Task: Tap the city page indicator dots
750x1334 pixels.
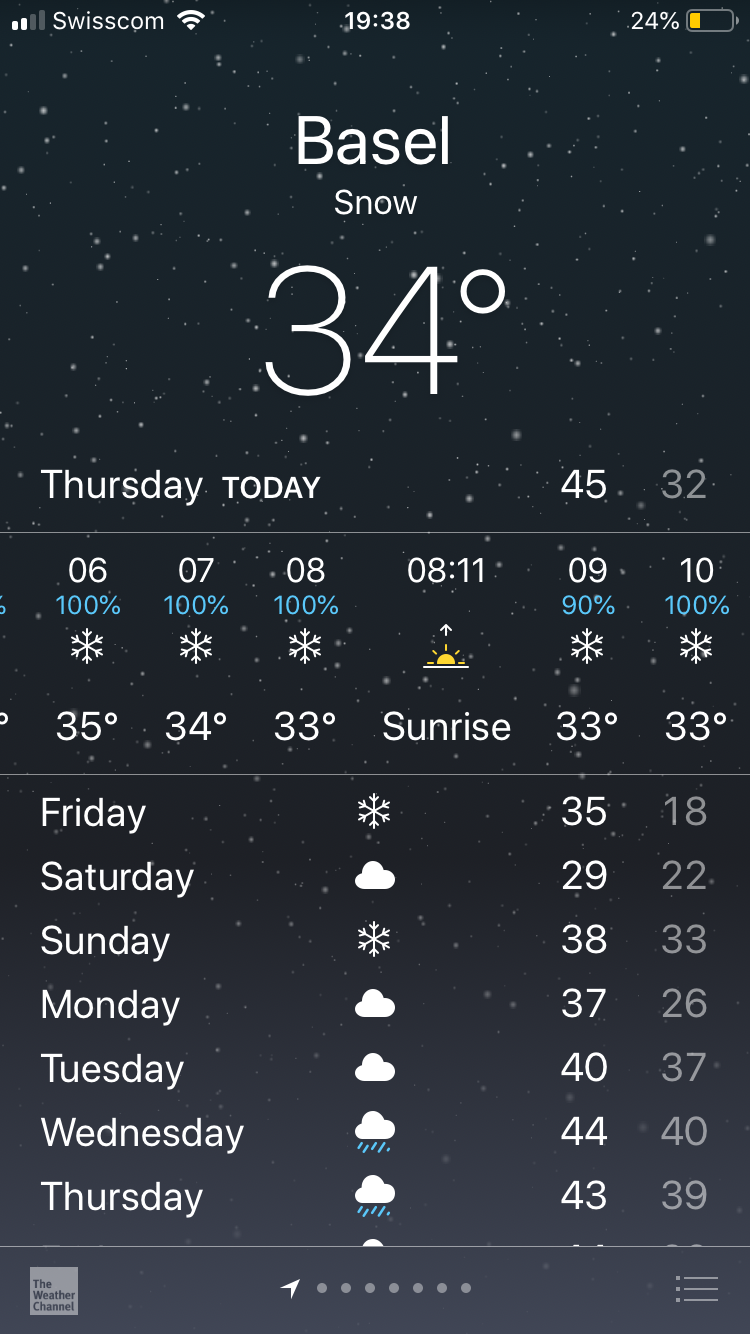Action: (x=393, y=1288)
